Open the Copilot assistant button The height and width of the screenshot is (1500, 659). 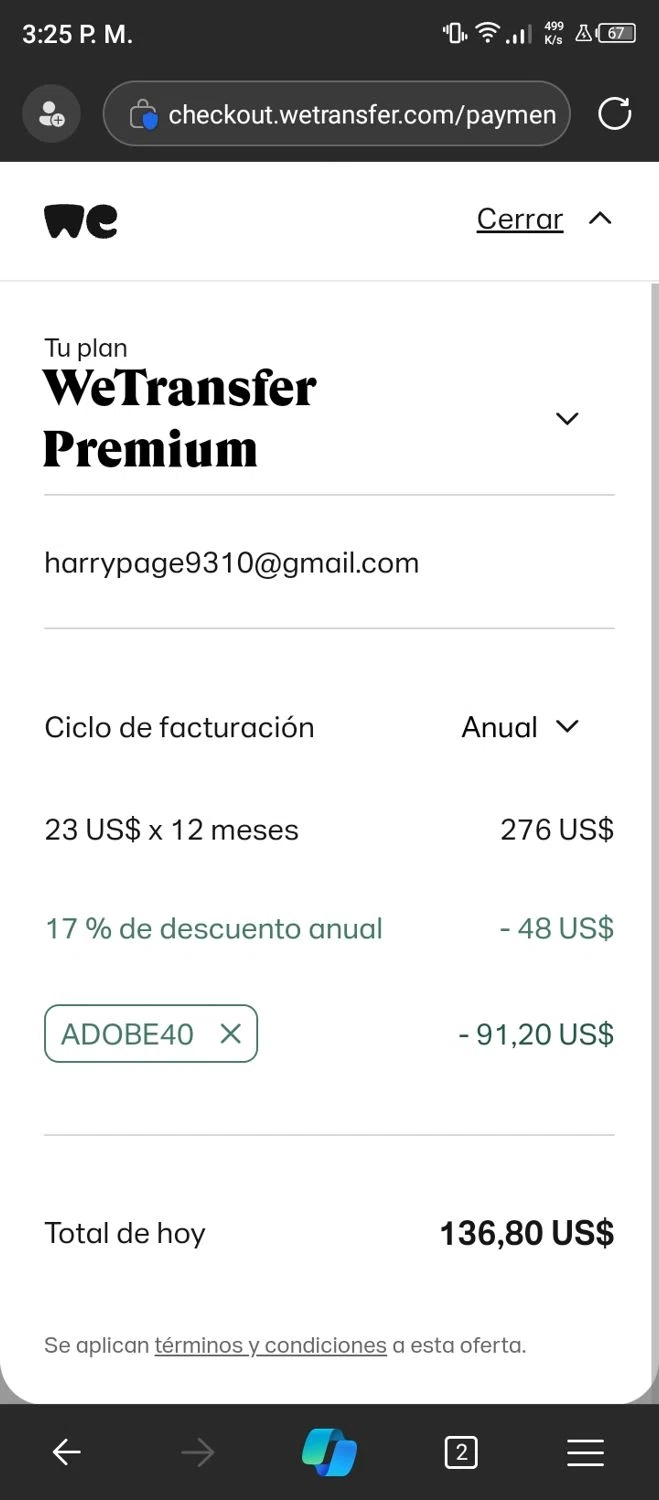[329, 1452]
